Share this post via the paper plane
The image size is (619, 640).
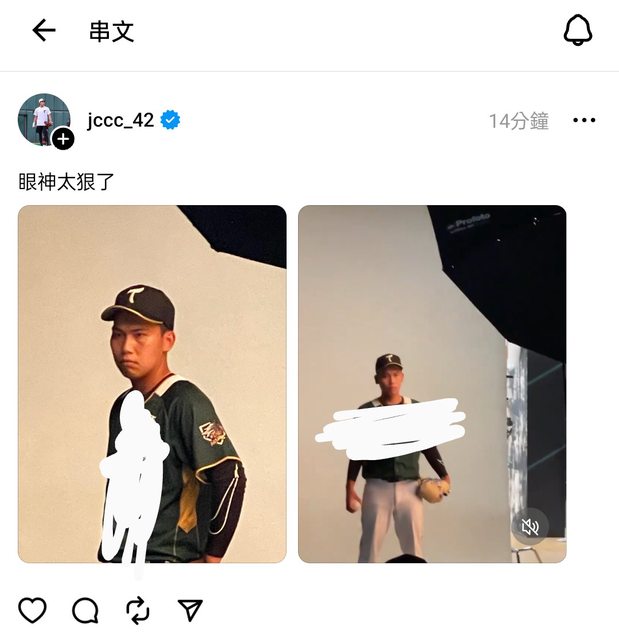click(x=190, y=609)
